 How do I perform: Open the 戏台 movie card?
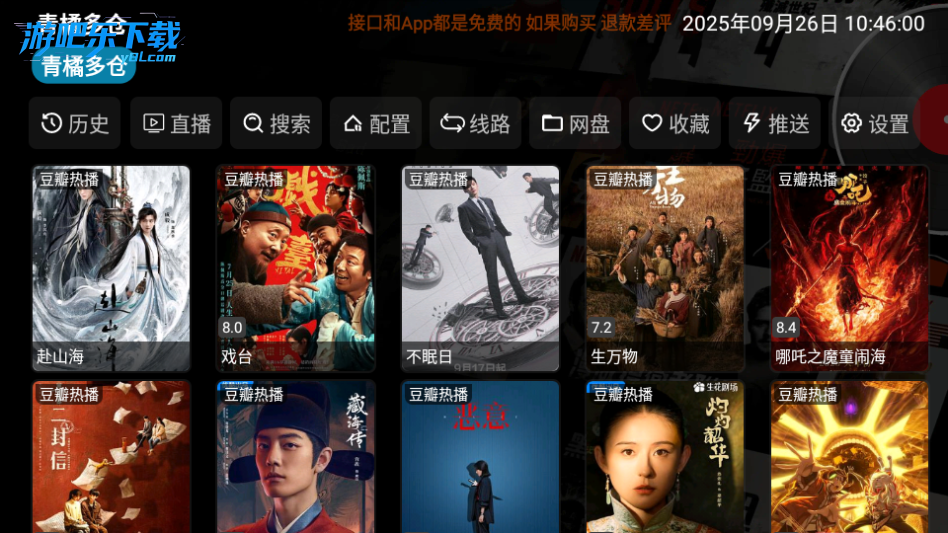click(x=296, y=268)
